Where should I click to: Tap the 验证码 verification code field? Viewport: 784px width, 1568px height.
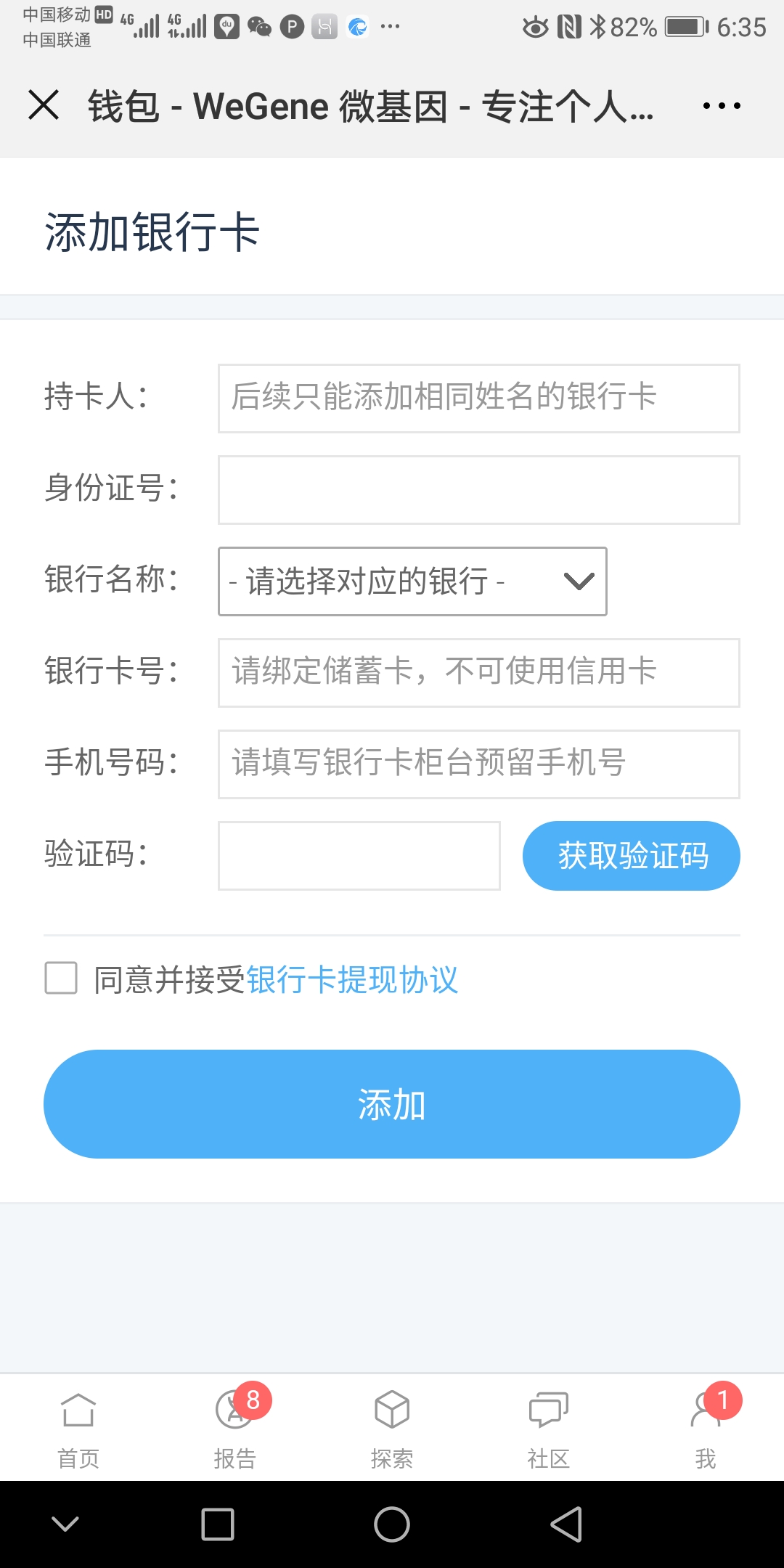point(359,856)
